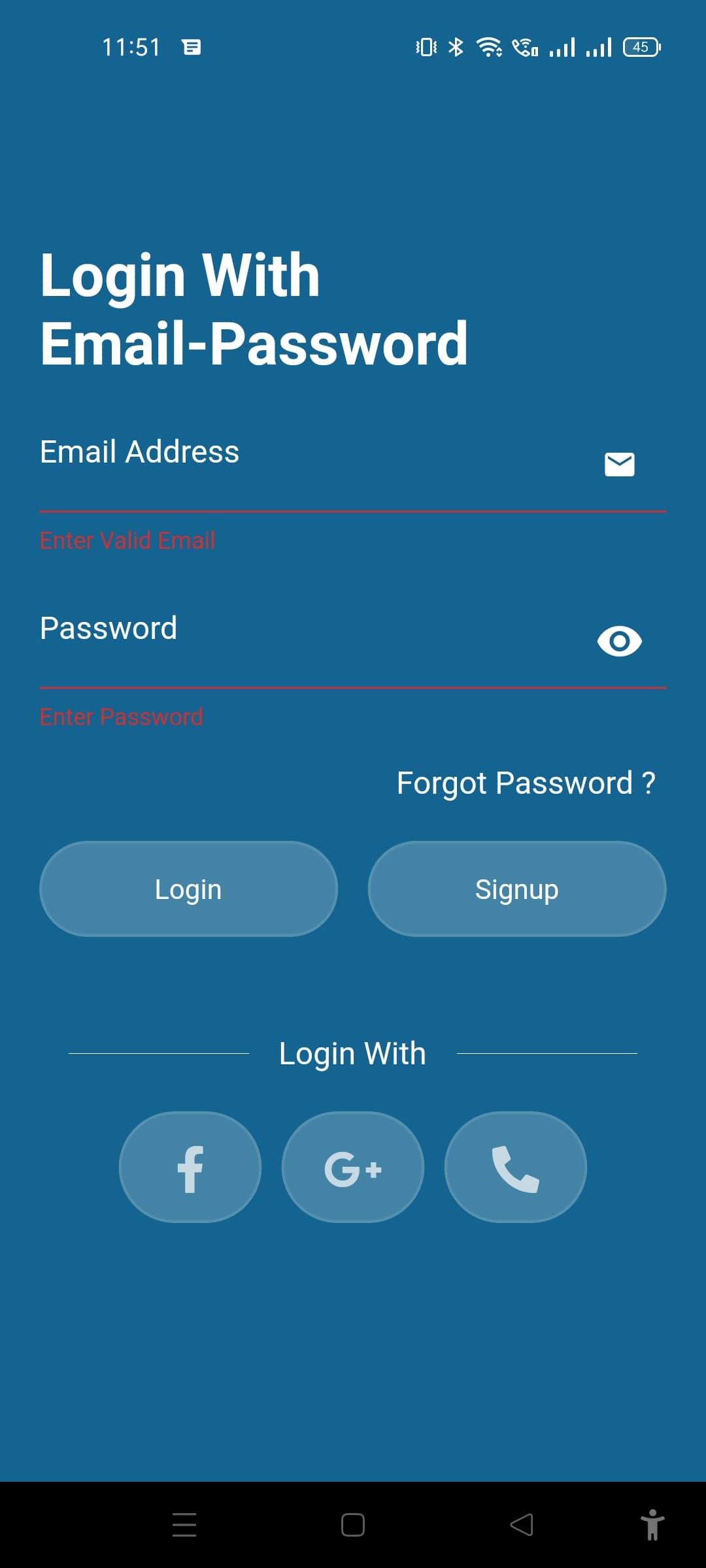
Task: Sign in using Google Plus
Action: 353,1168
